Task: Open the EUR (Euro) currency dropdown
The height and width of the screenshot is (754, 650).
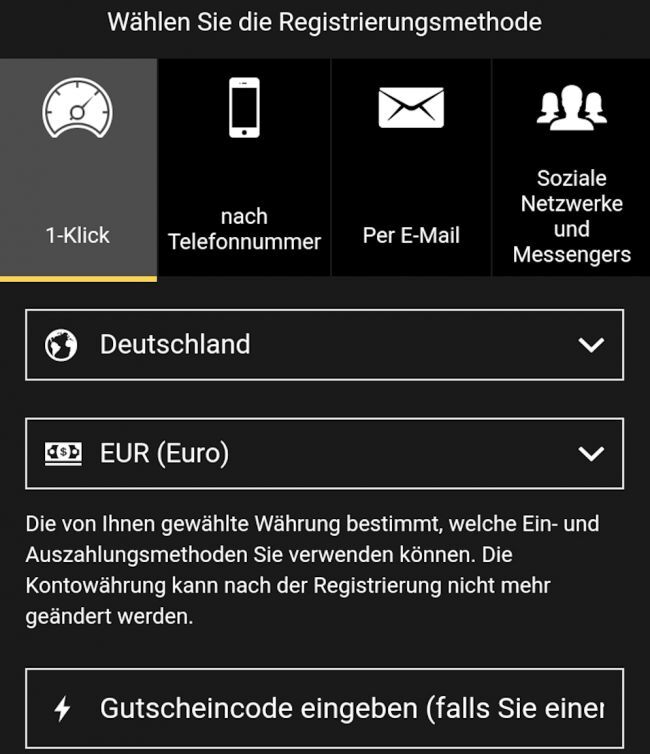Action: click(324, 453)
